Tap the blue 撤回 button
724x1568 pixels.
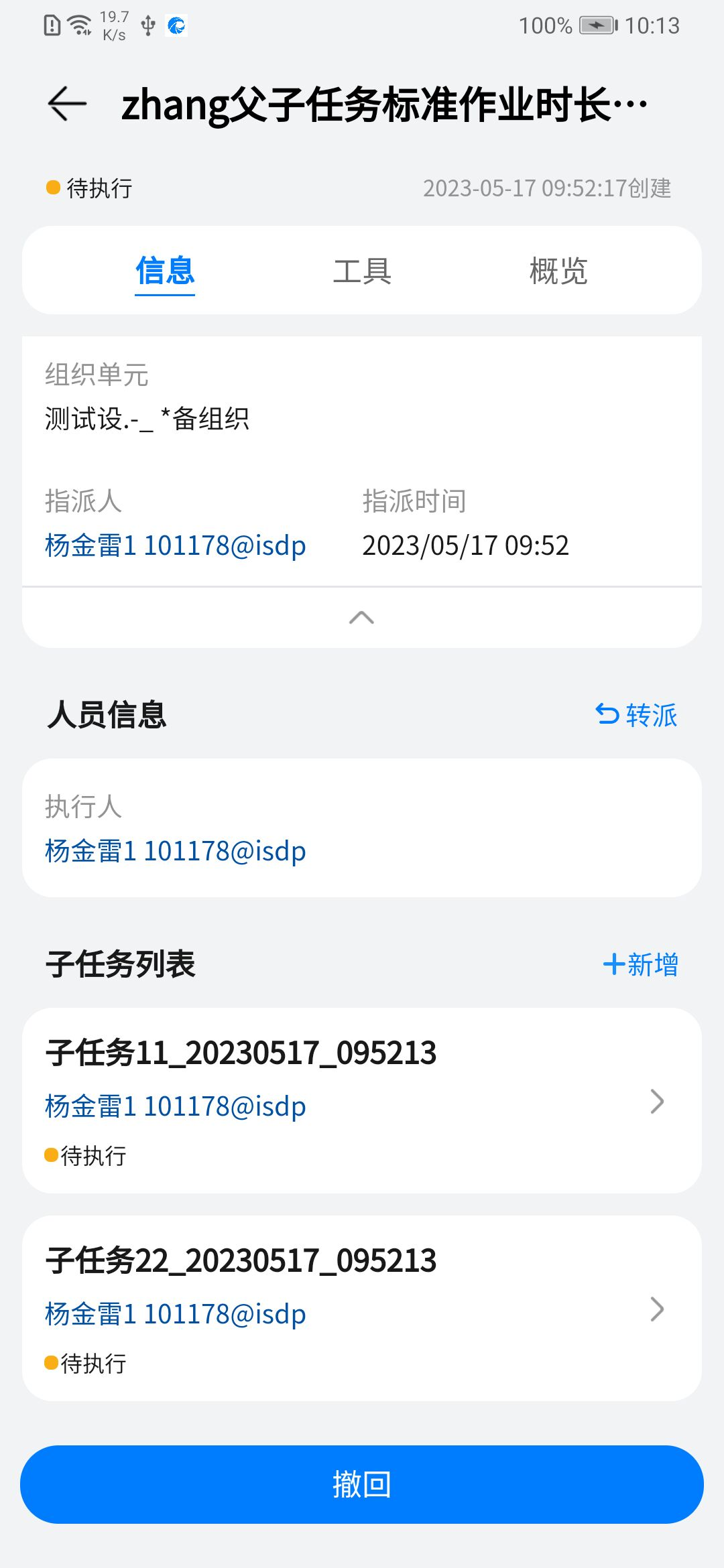[362, 1484]
